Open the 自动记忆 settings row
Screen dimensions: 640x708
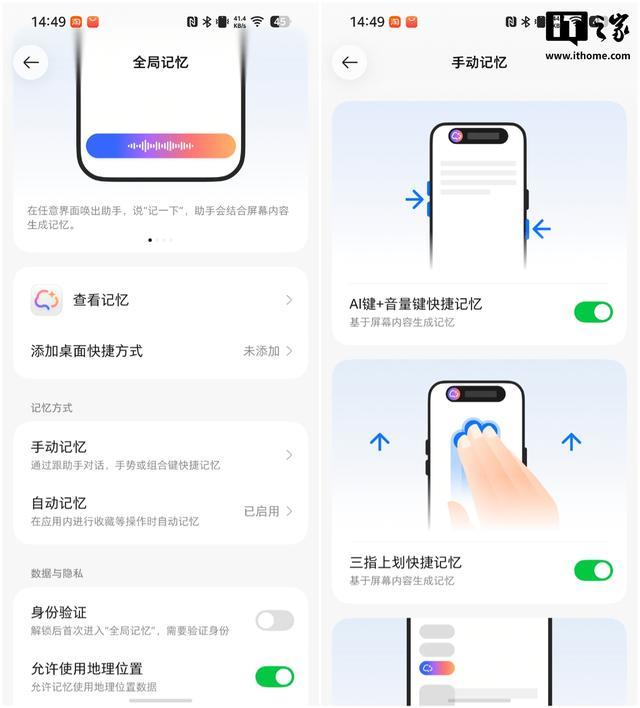tap(161, 511)
